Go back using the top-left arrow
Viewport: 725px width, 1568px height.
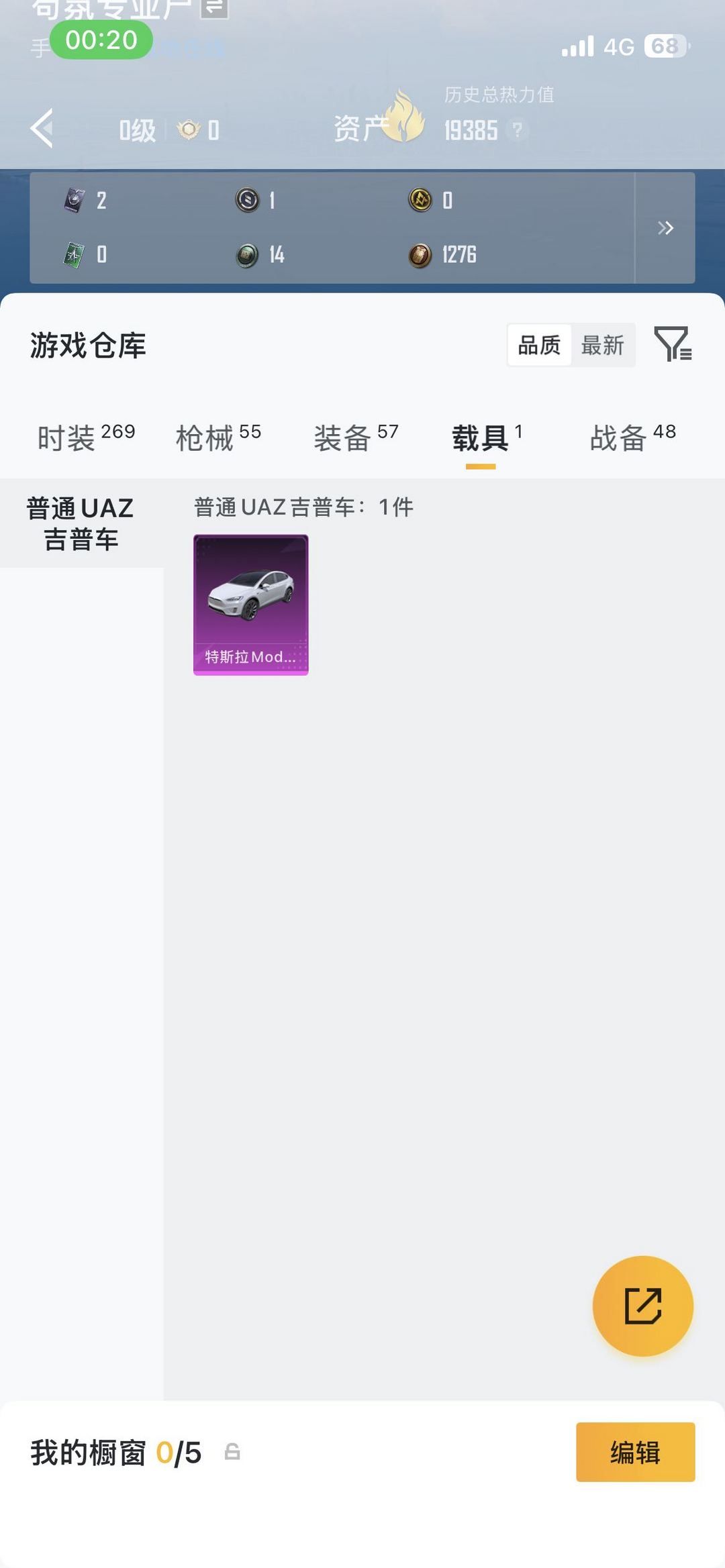click(x=42, y=128)
